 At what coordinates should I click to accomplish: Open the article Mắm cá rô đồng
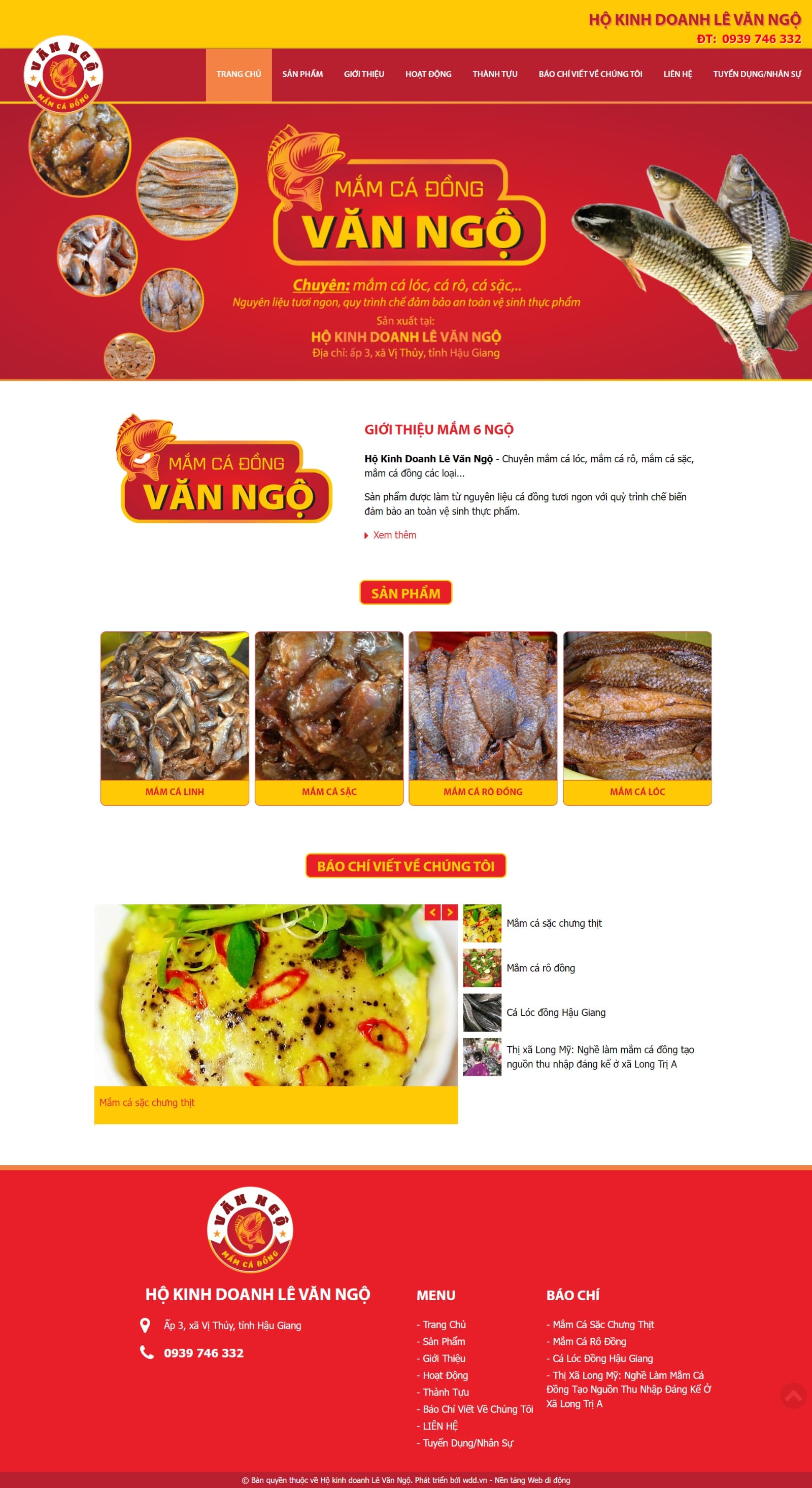tap(540, 967)
